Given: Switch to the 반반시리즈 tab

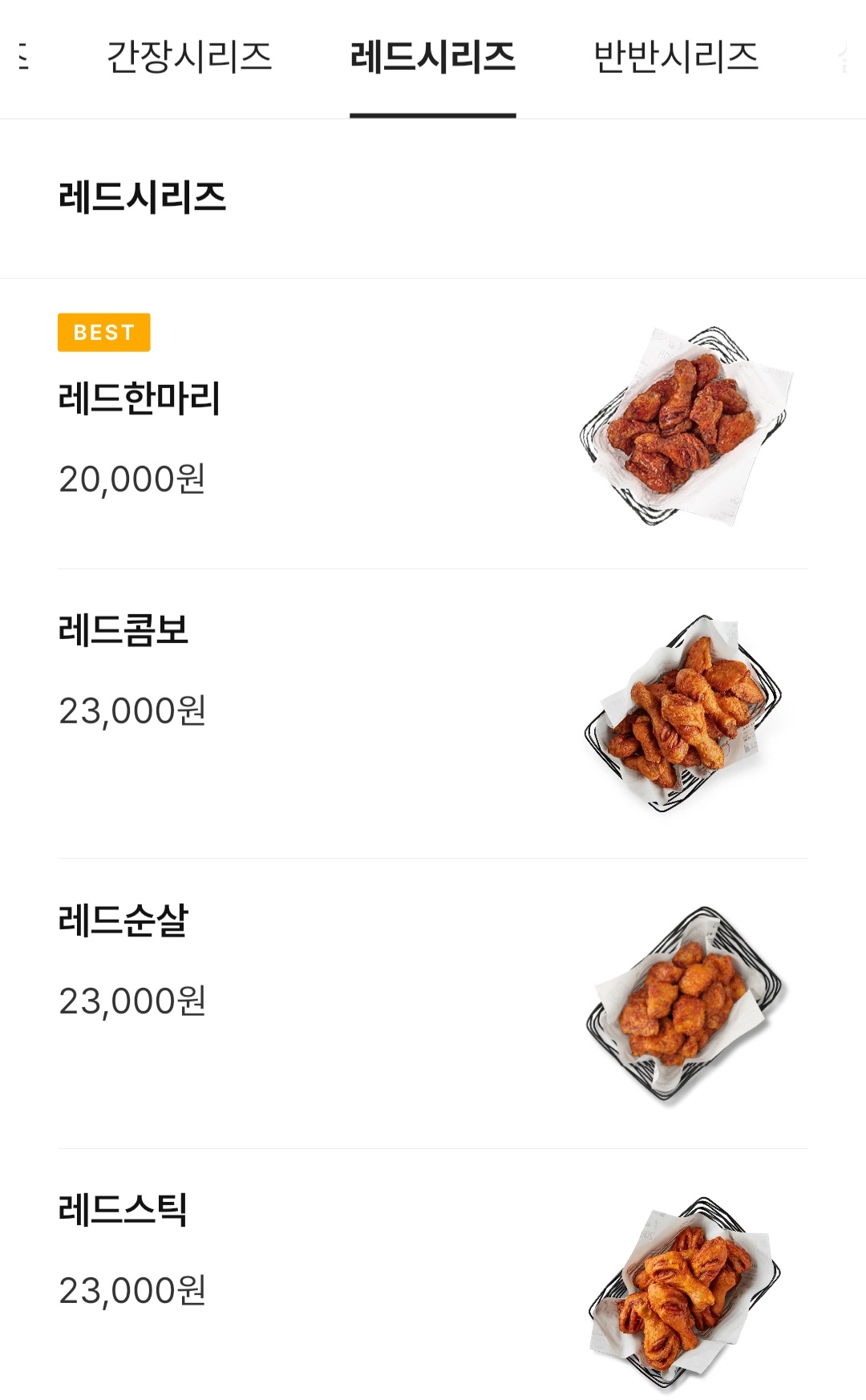Looking at the screenshot, I should (675, 58).
